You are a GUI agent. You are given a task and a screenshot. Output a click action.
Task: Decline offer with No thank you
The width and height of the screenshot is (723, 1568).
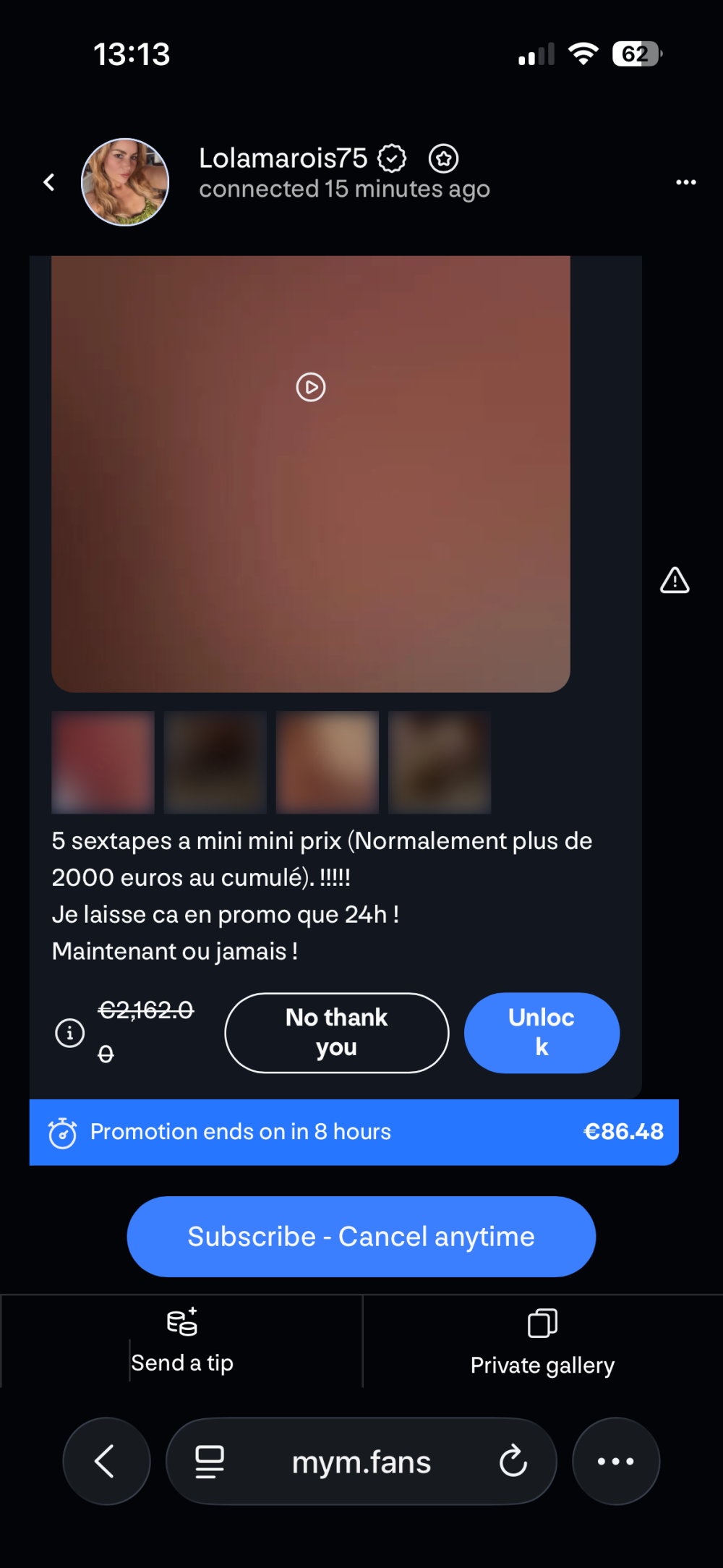point(336,1033)
